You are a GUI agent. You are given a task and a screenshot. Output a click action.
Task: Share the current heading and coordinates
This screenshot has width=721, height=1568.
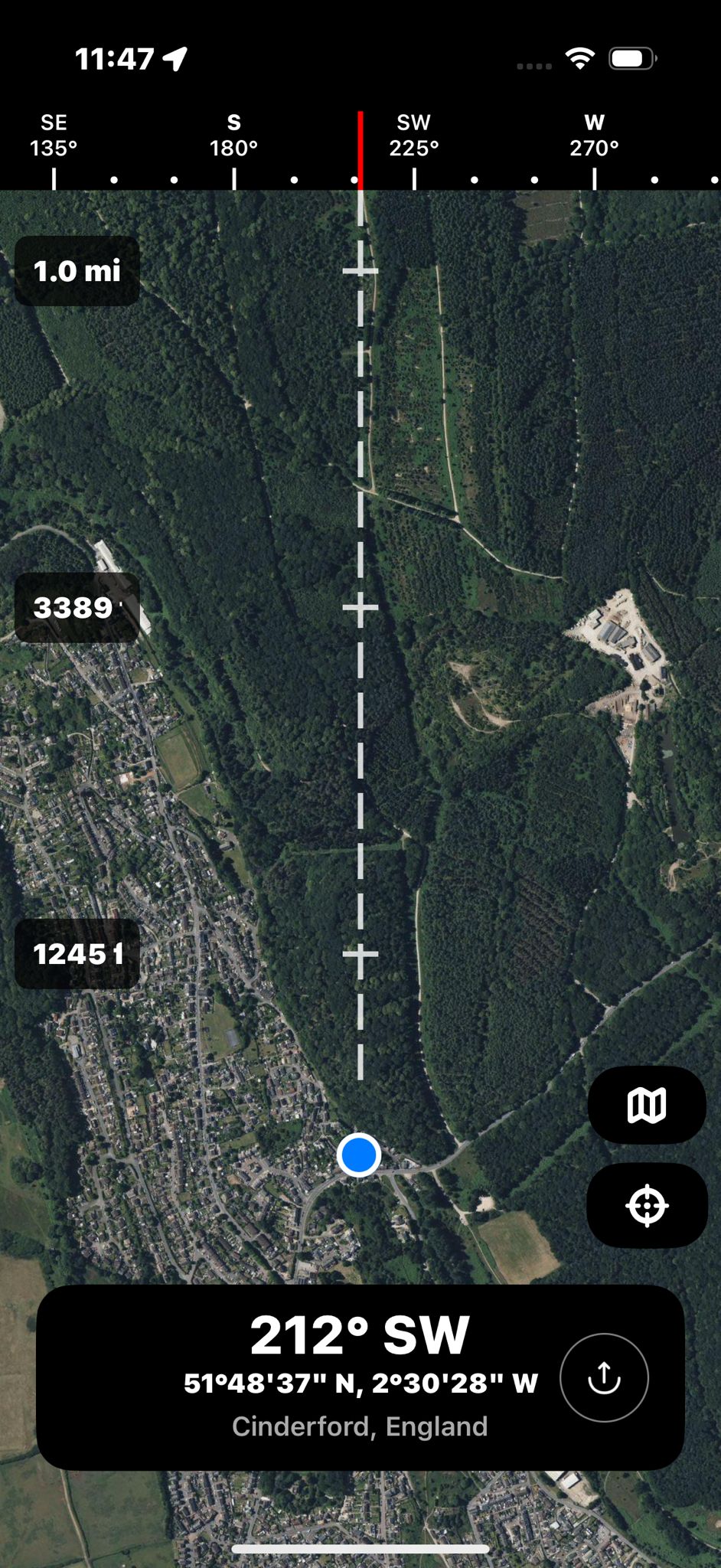click(604, 1377)
